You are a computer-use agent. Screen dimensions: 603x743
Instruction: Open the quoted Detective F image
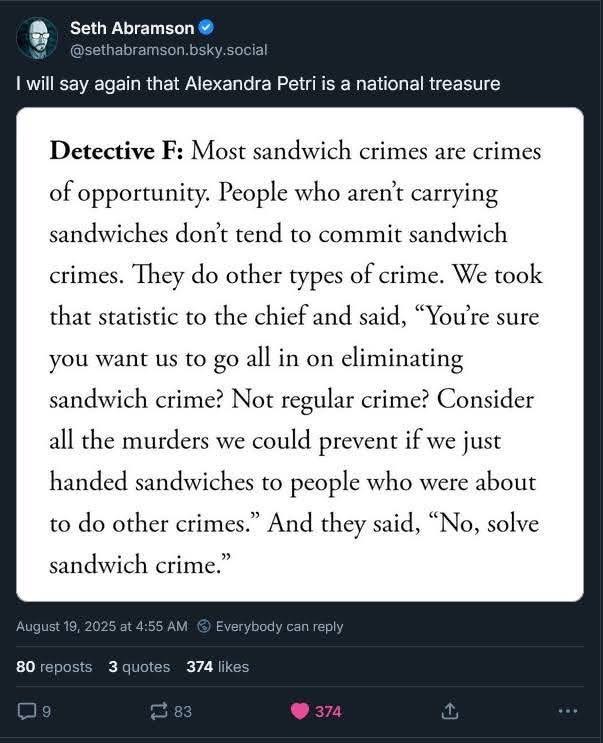(300, 354)
